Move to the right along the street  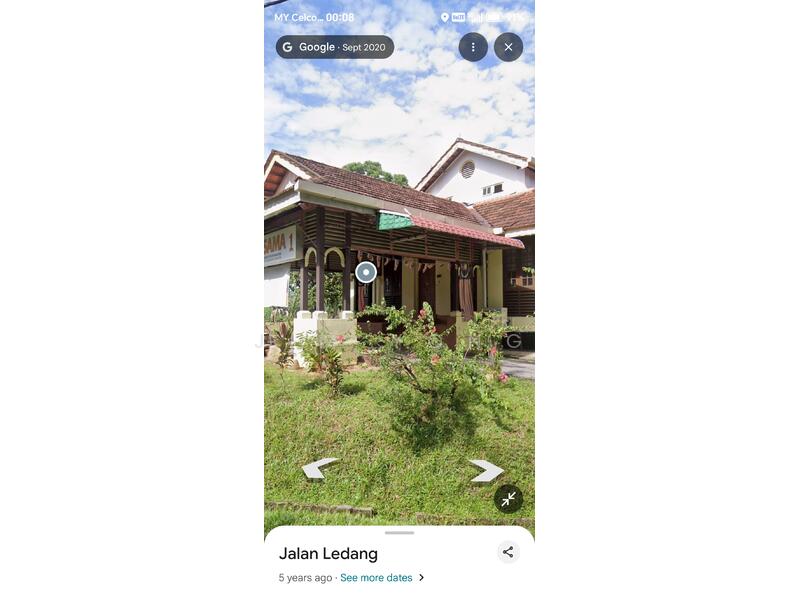[x=486, y=470]
